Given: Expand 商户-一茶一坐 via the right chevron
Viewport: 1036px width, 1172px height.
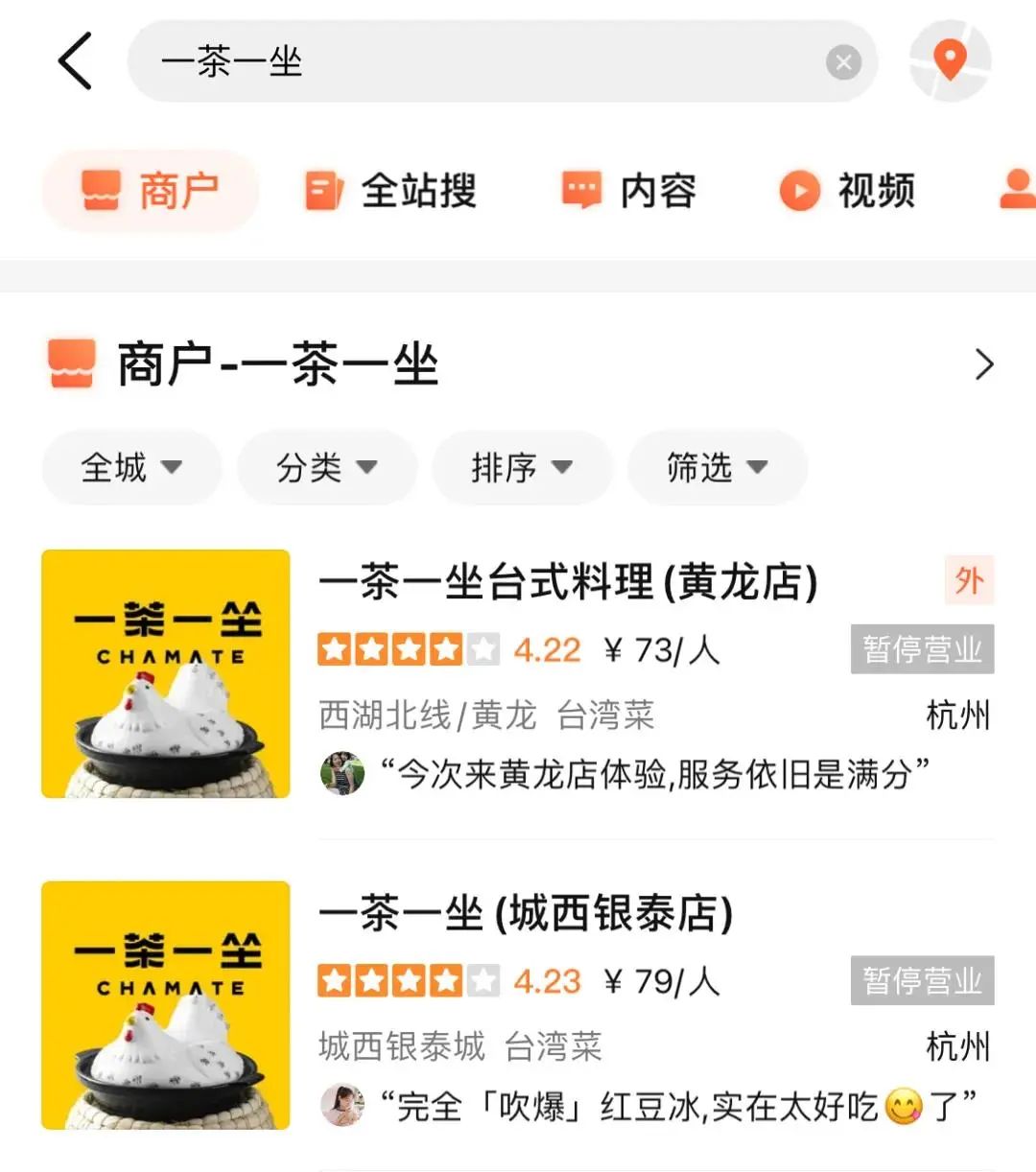Looking at the screenshot, I should [984, 364].
